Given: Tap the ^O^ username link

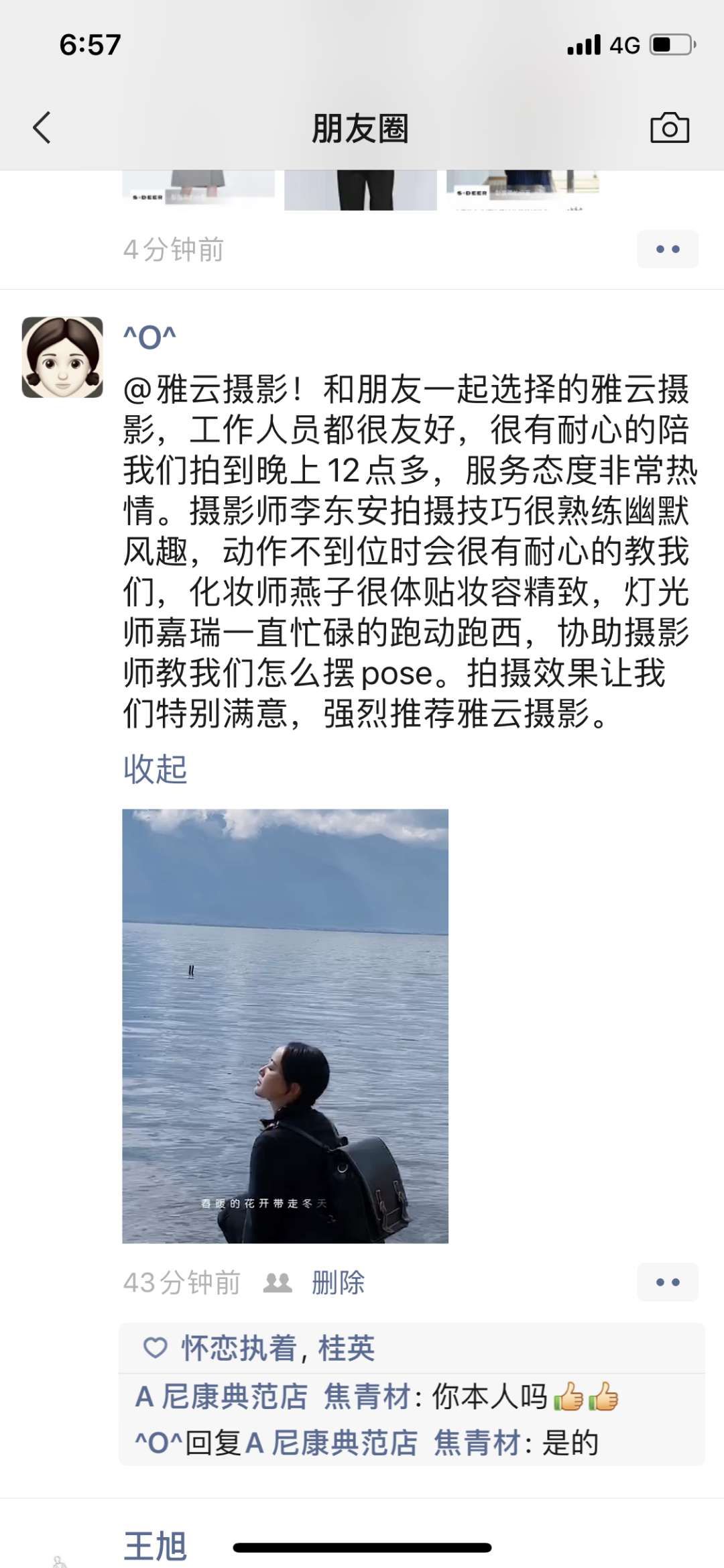Looking at the screenshot, I should 149,337.
